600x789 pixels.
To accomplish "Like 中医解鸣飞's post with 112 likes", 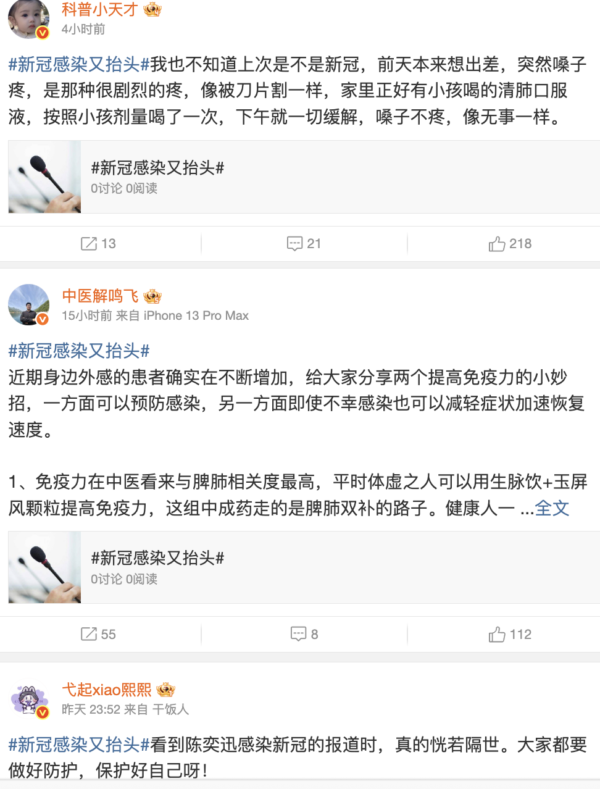I will click(509, 634).
